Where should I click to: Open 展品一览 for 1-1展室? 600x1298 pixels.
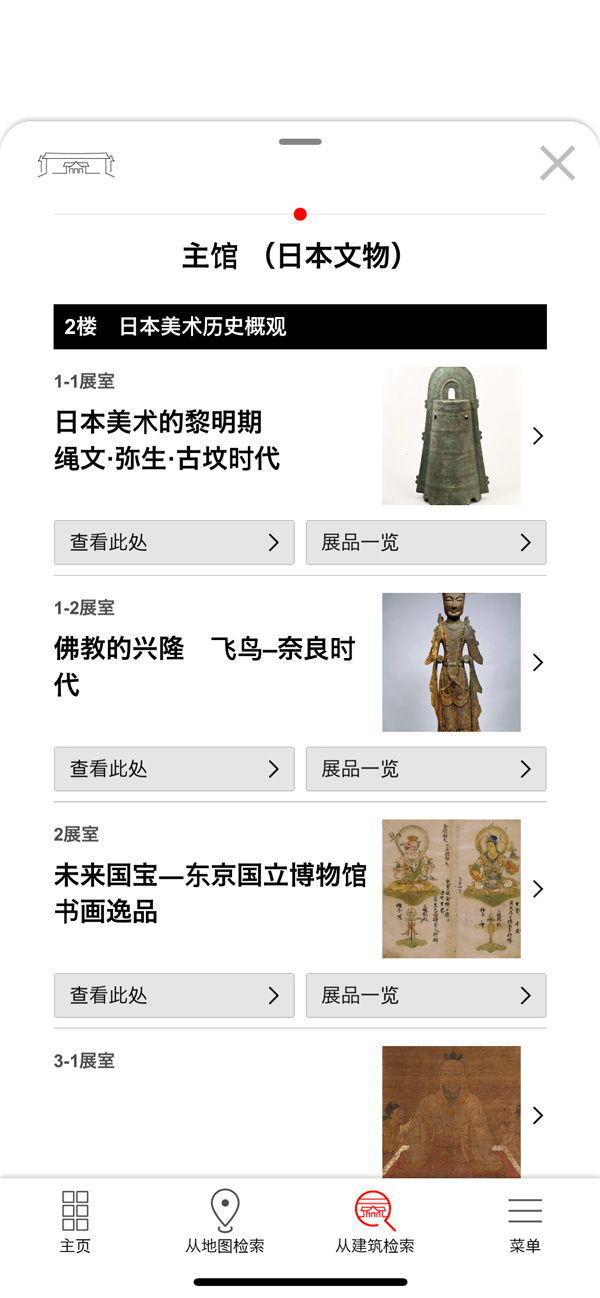point(426,542)
